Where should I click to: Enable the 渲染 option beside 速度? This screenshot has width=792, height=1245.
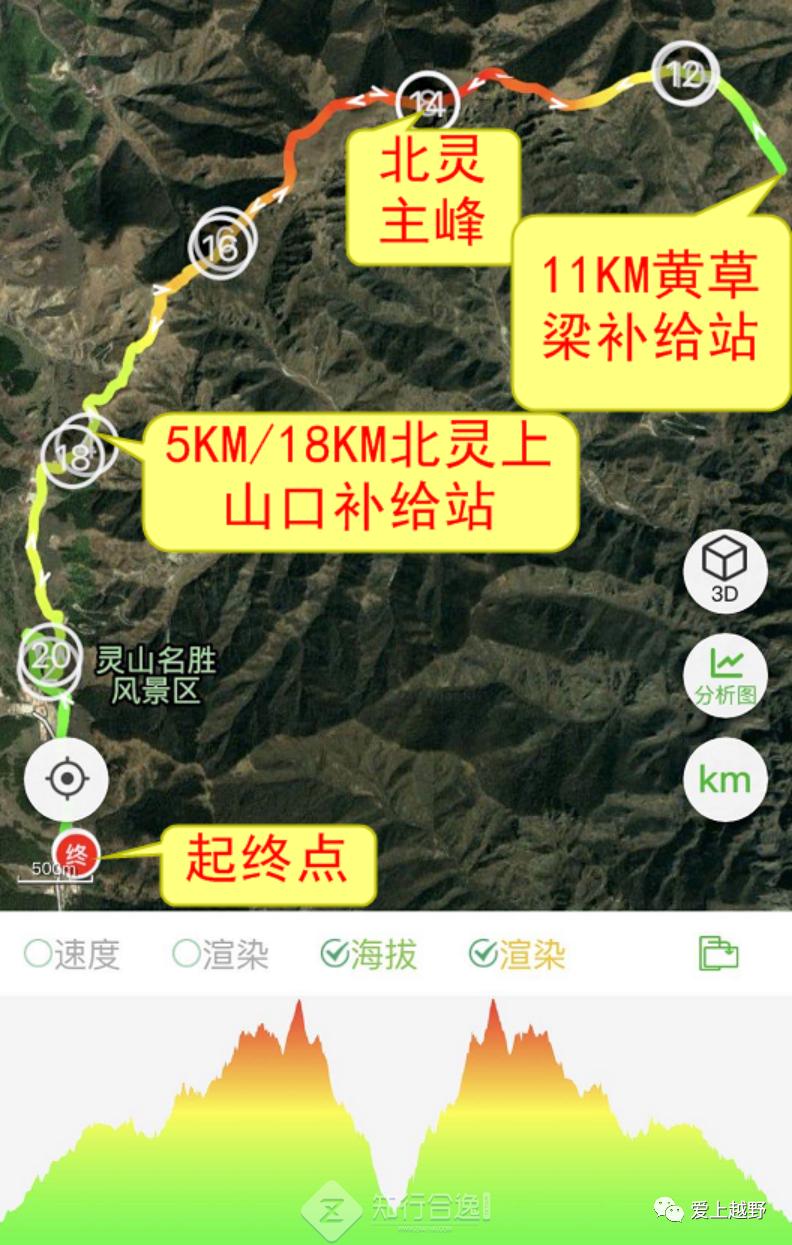pos(186,954)
